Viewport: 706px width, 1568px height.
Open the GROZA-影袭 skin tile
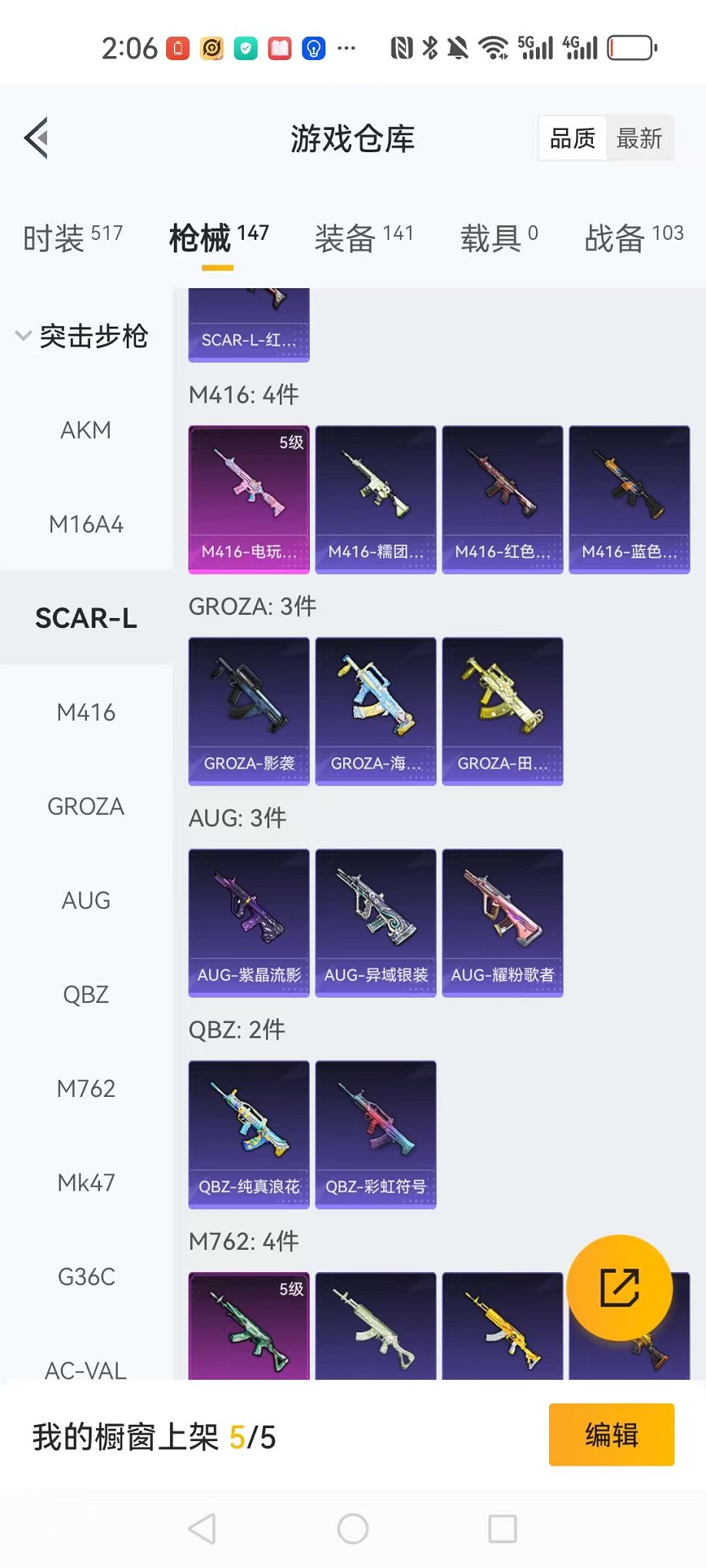coord(249,710)
